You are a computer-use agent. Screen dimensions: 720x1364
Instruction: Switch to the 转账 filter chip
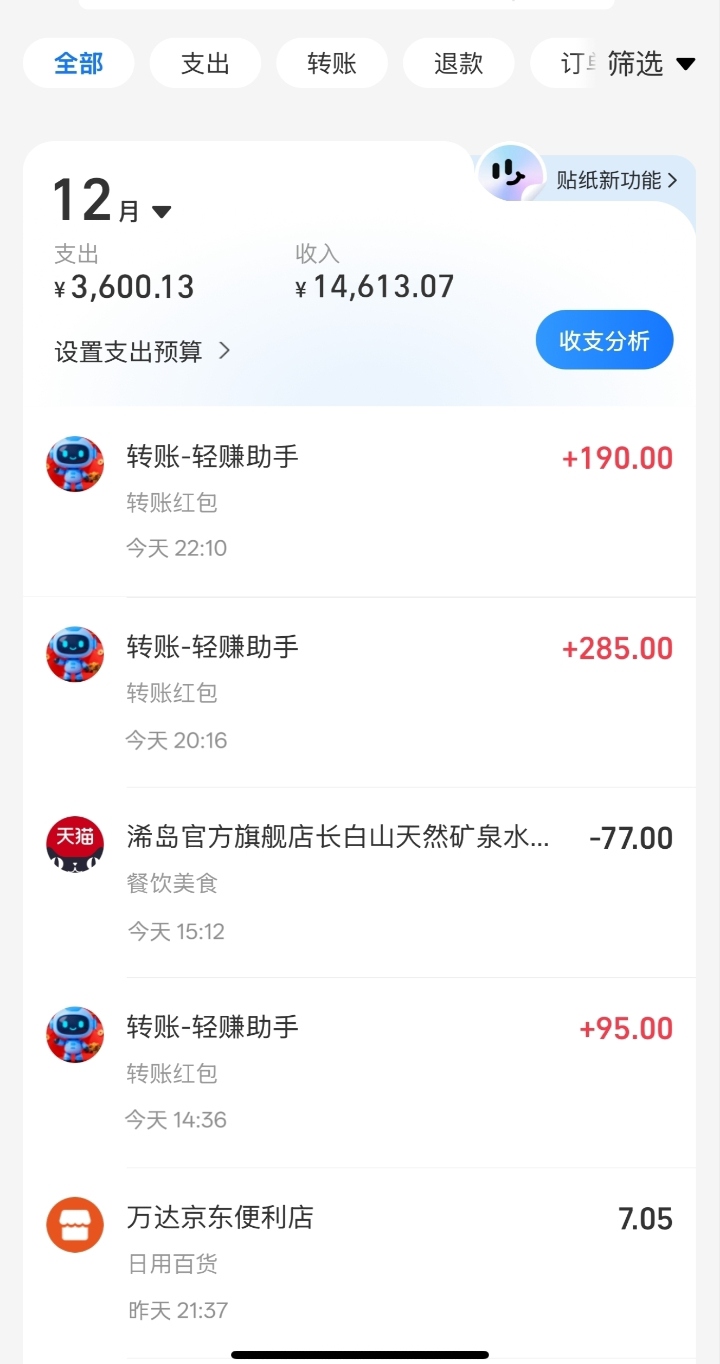pos(332,64)
